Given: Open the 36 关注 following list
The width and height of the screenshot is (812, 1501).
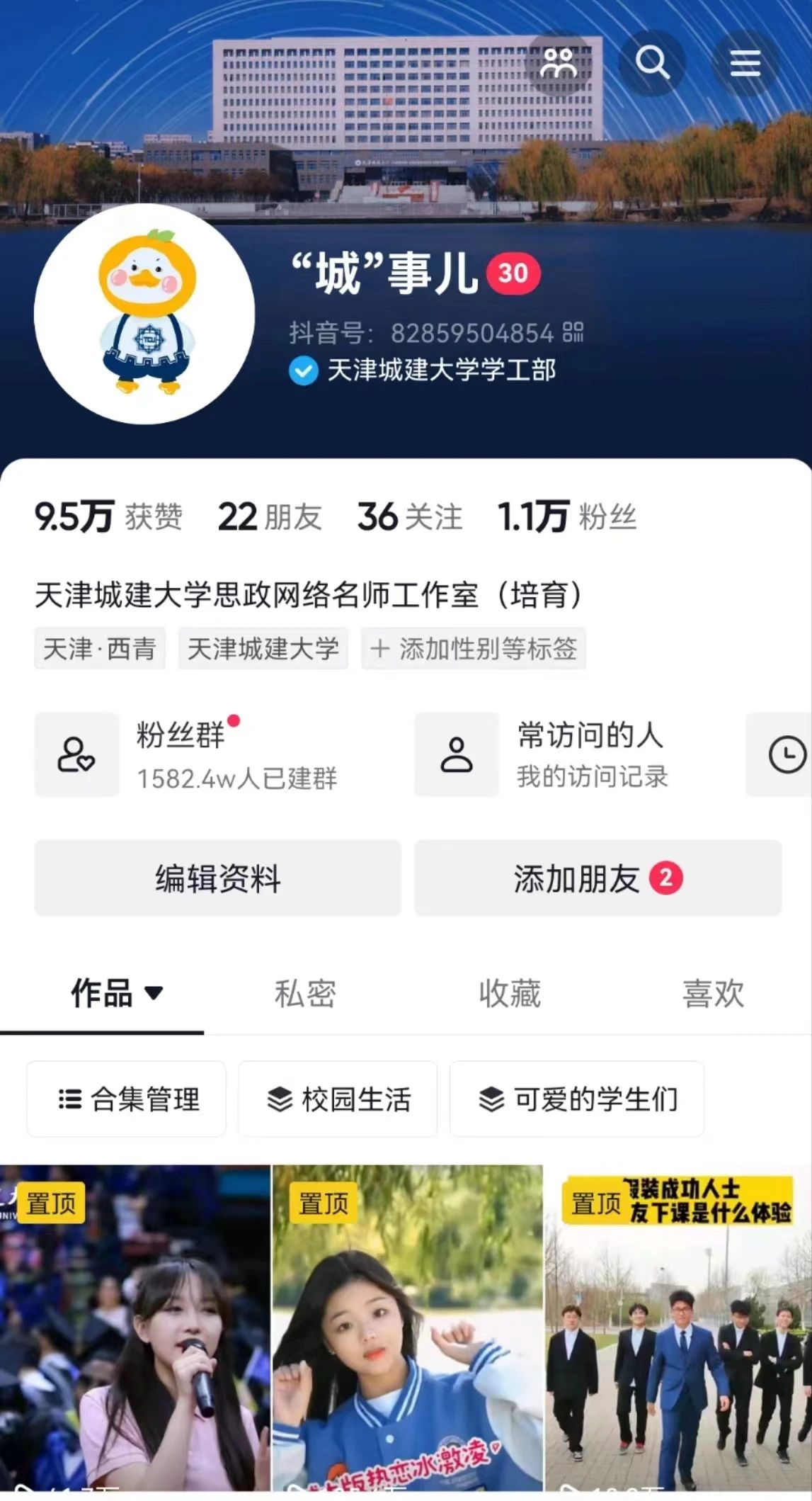Looking at the screenshot, I should 410,516.
